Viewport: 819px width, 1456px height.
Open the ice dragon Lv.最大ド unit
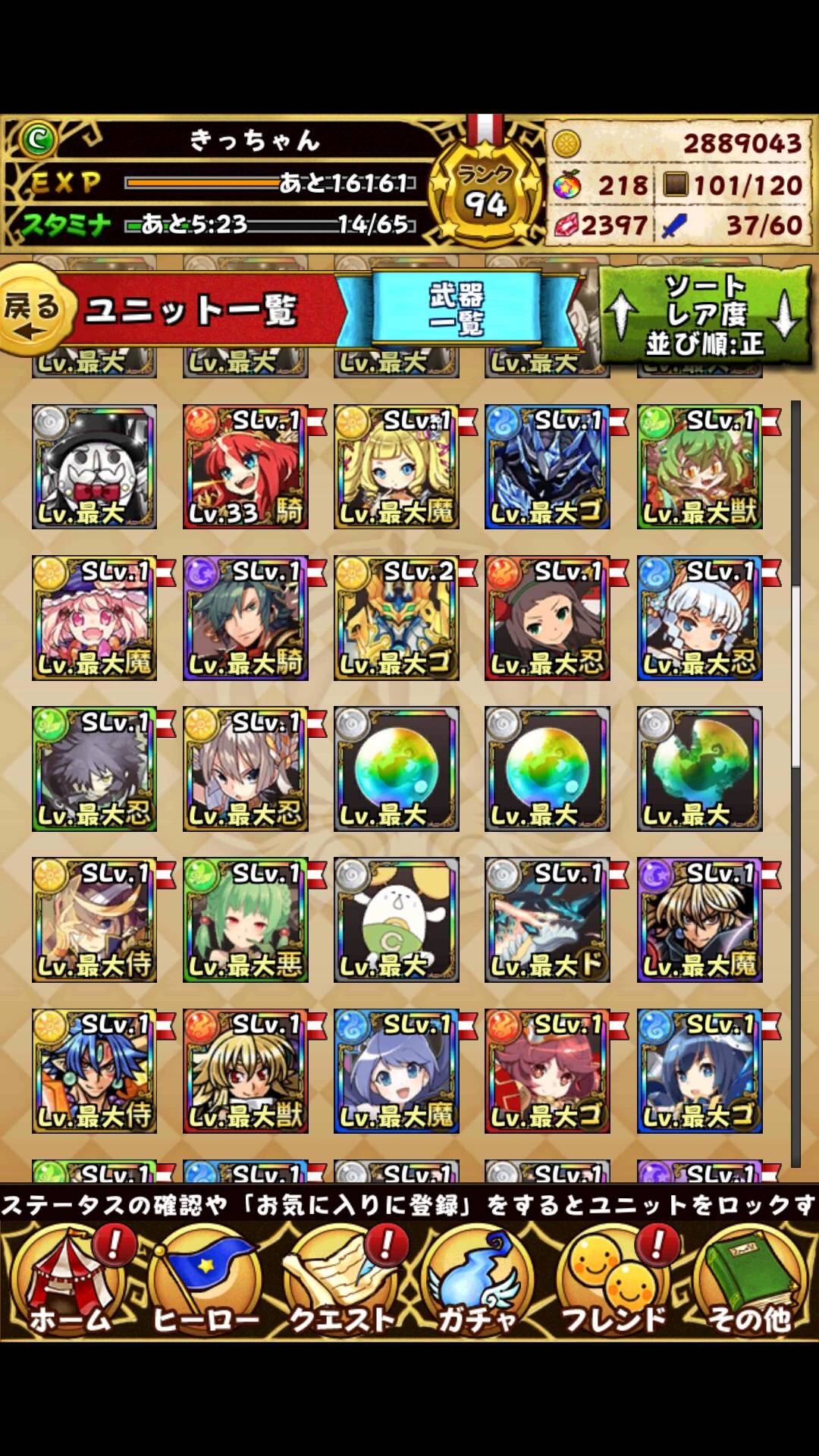pyautogui.click(x=548, y=920)
